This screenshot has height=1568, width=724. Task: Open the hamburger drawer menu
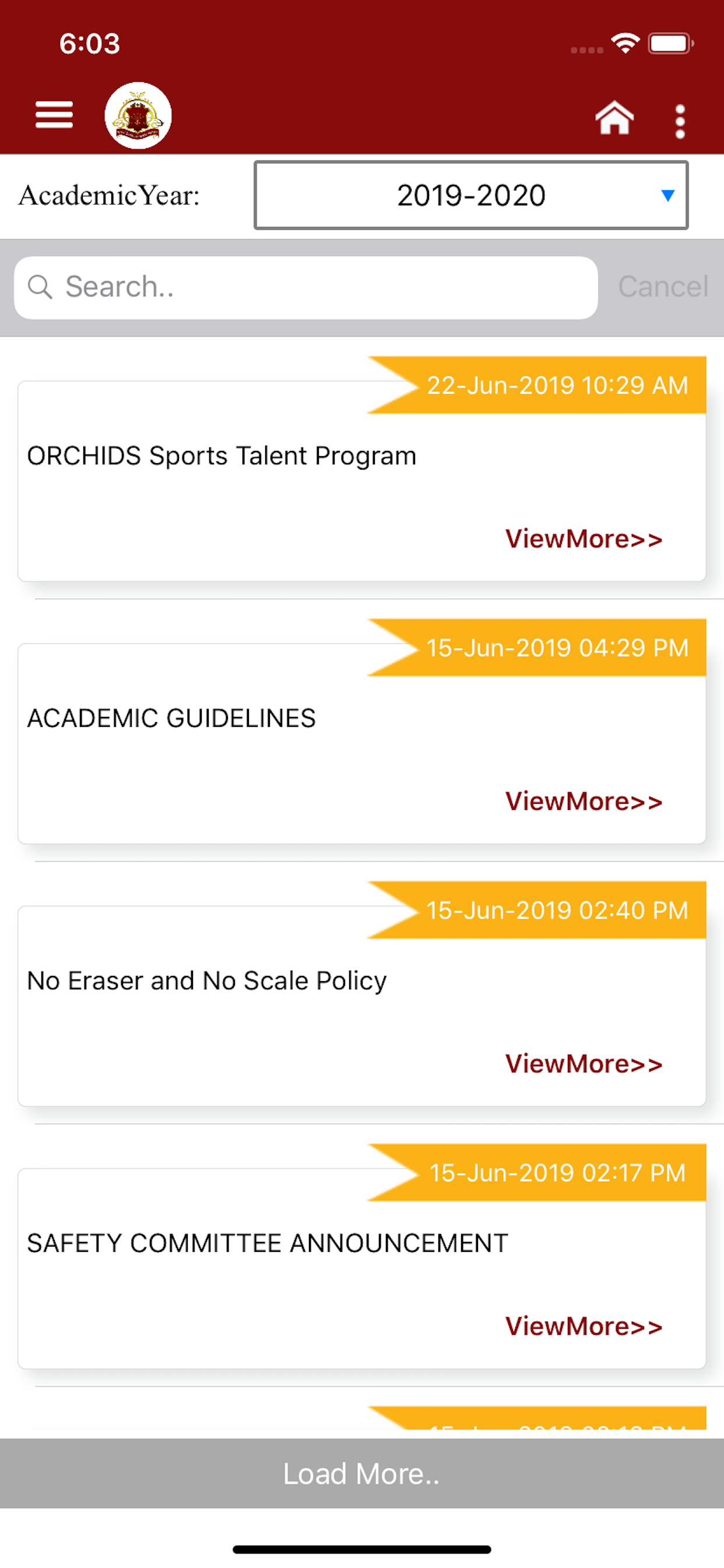[x=54, y=115]
